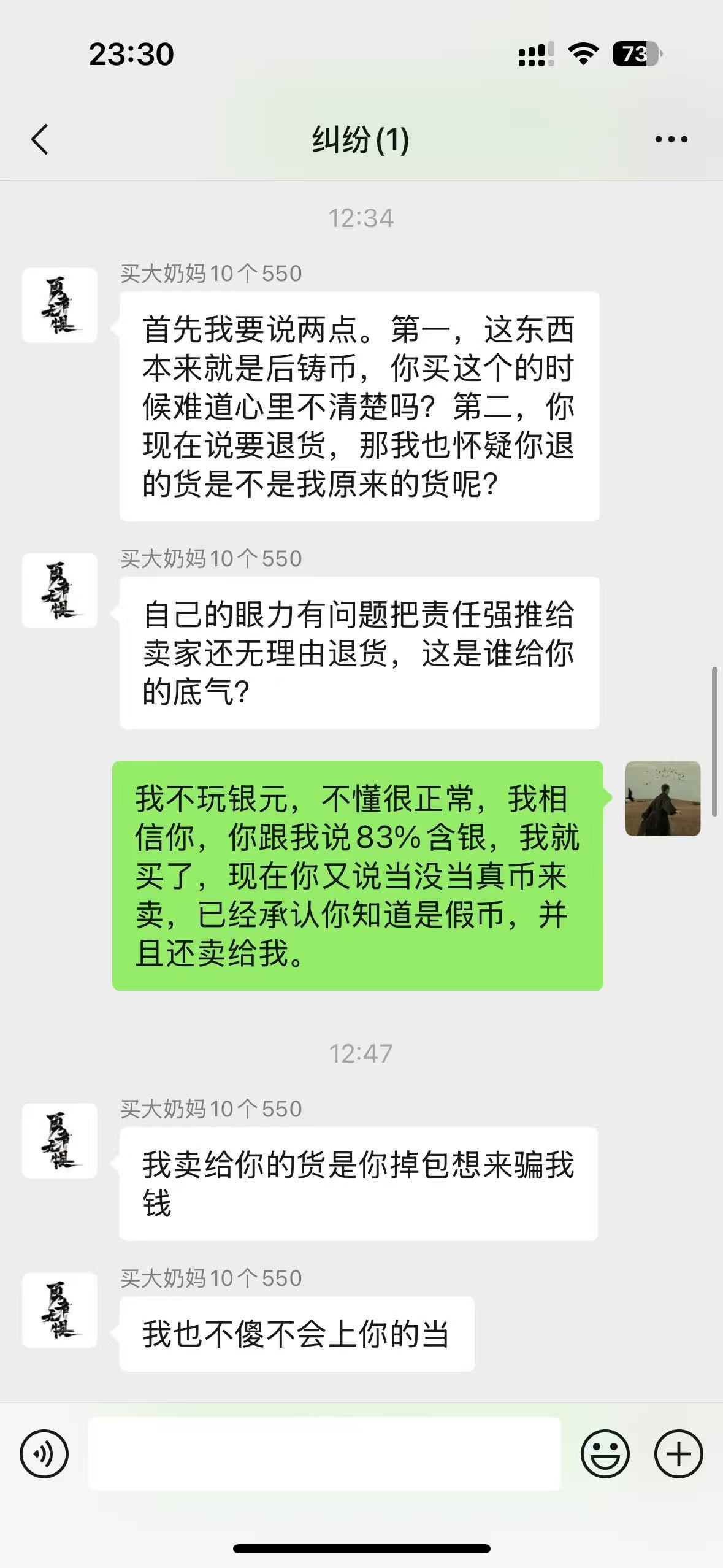The image size is (723, 1568).
Task: Go back from the 纠纷 chat
Action: point(40,139)
